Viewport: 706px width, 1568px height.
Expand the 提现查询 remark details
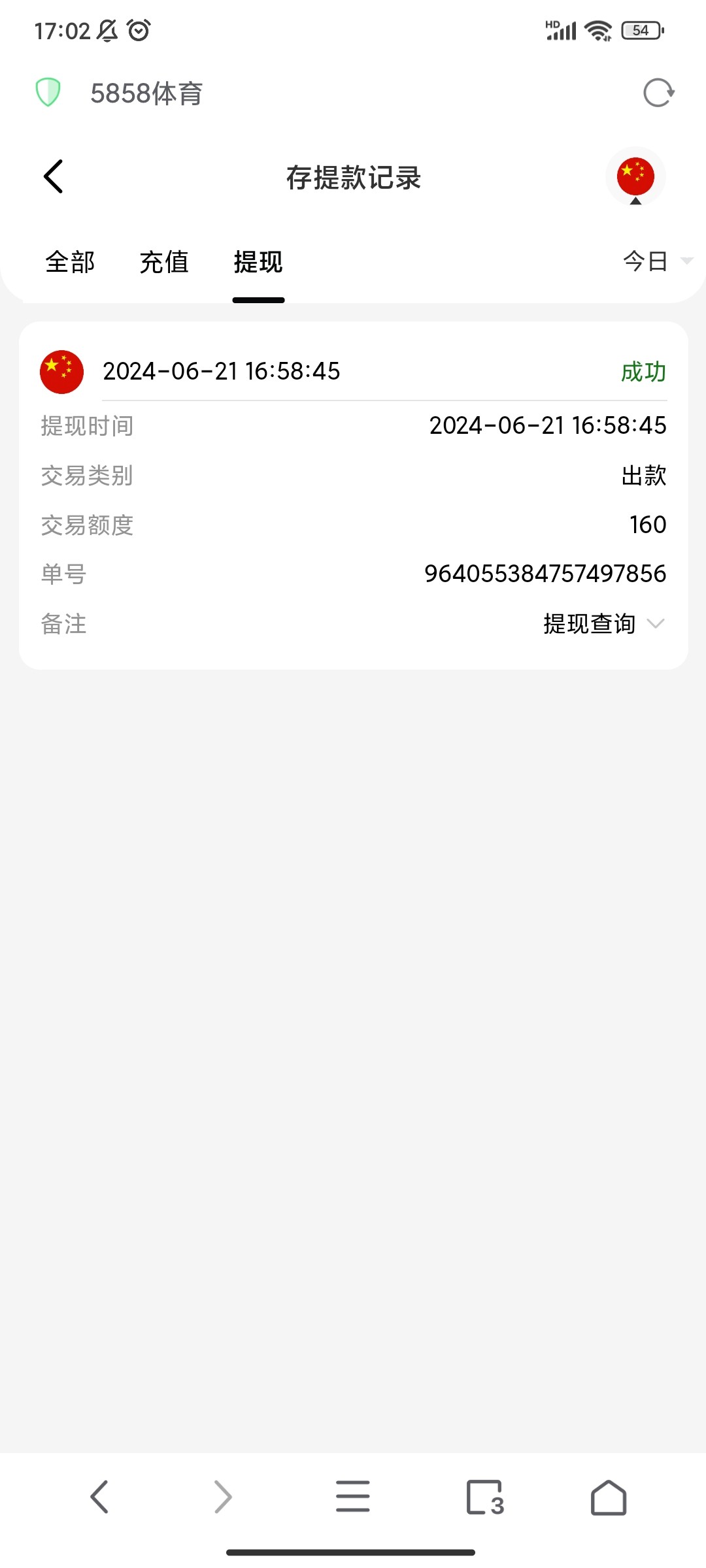tap(604, 624)
